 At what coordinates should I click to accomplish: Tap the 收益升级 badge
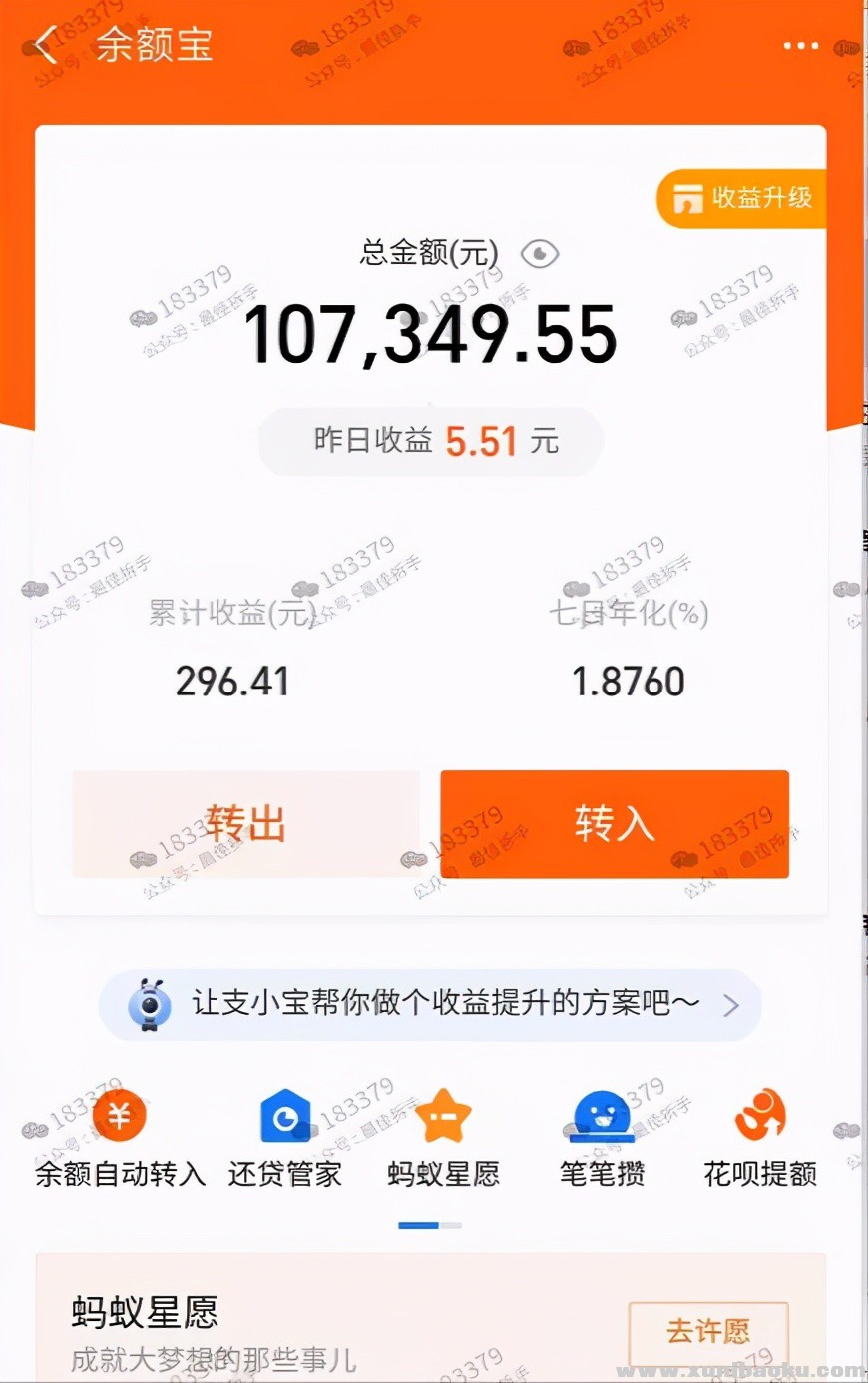coord(743,198)
